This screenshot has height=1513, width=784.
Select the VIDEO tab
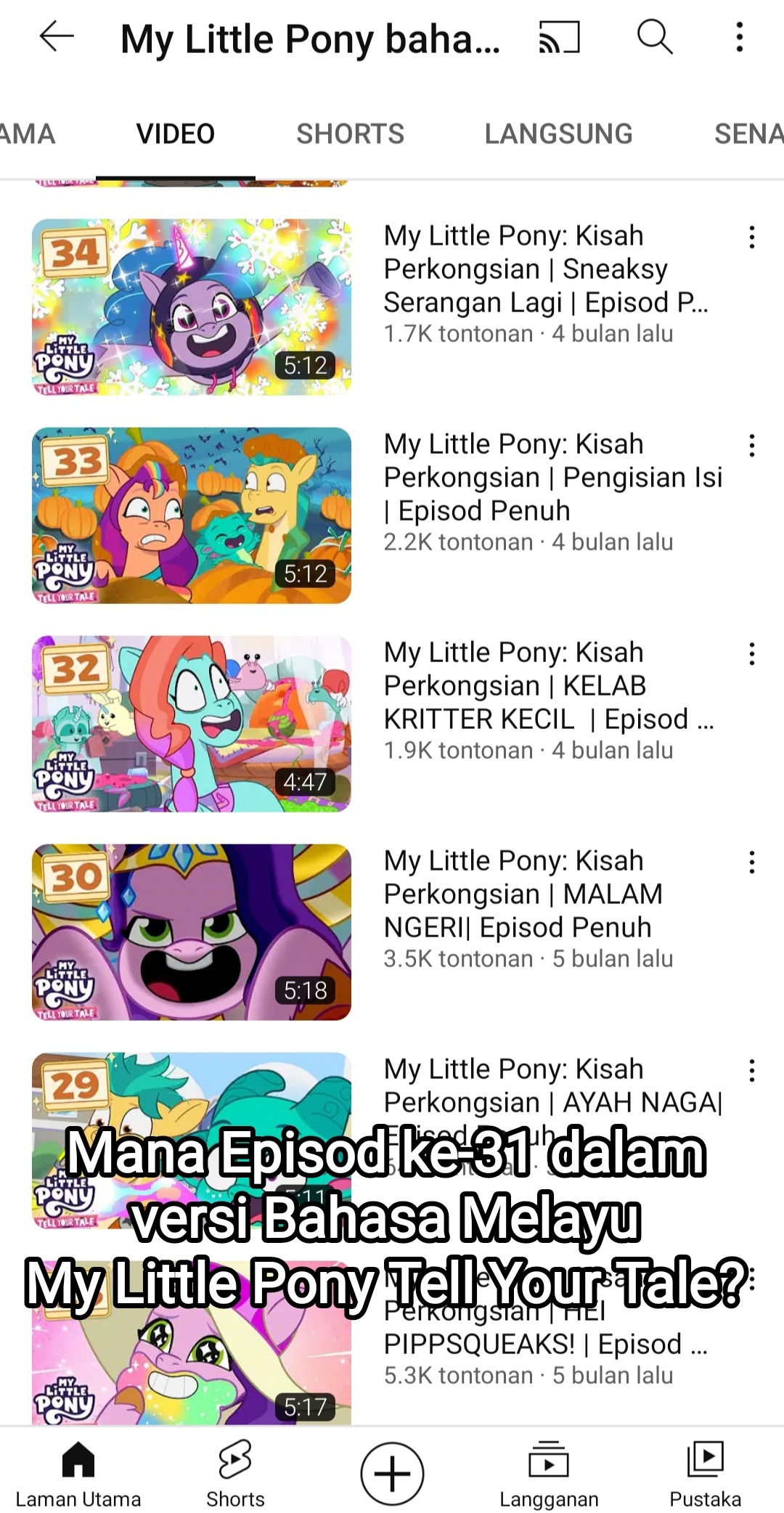(x=175, y=134)
